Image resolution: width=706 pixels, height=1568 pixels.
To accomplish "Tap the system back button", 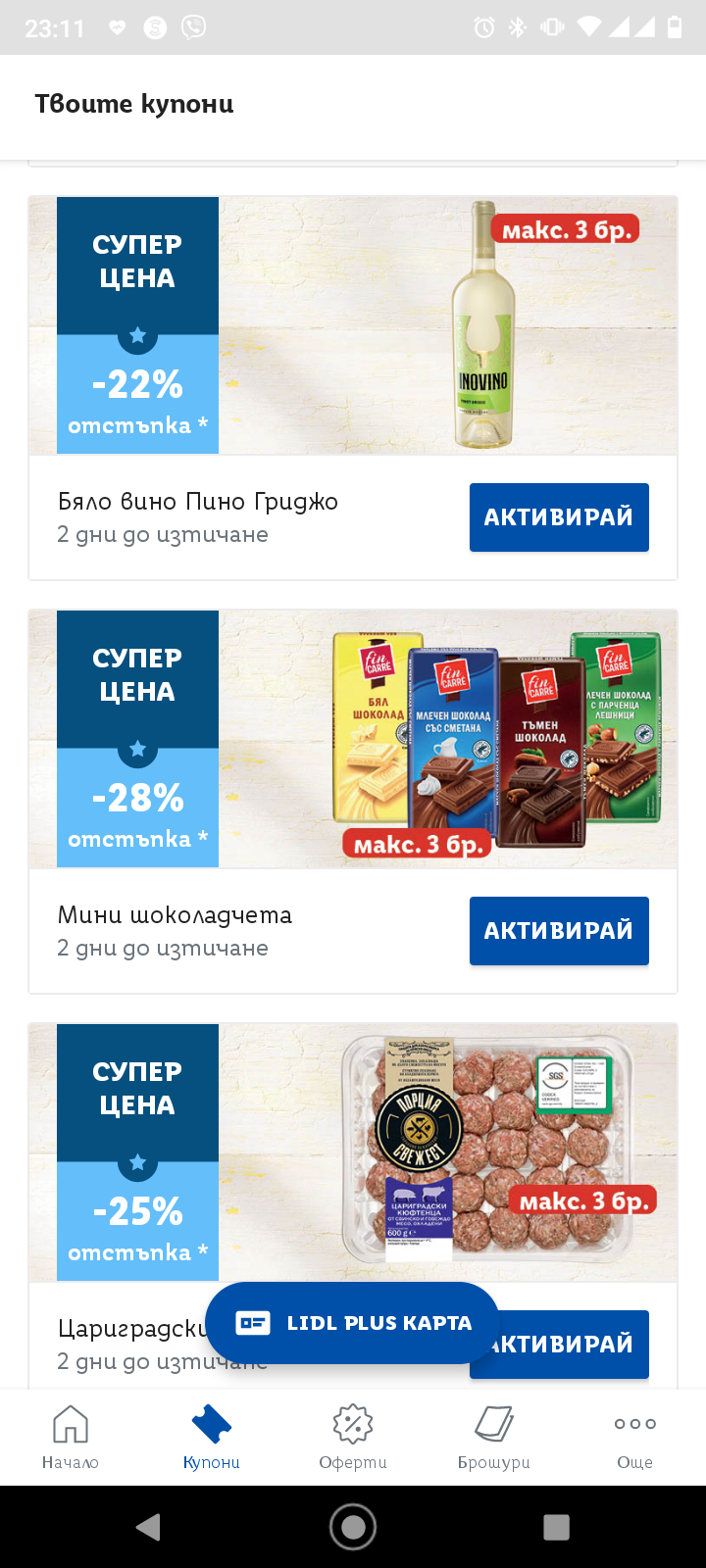I will tap(149, 1527).
